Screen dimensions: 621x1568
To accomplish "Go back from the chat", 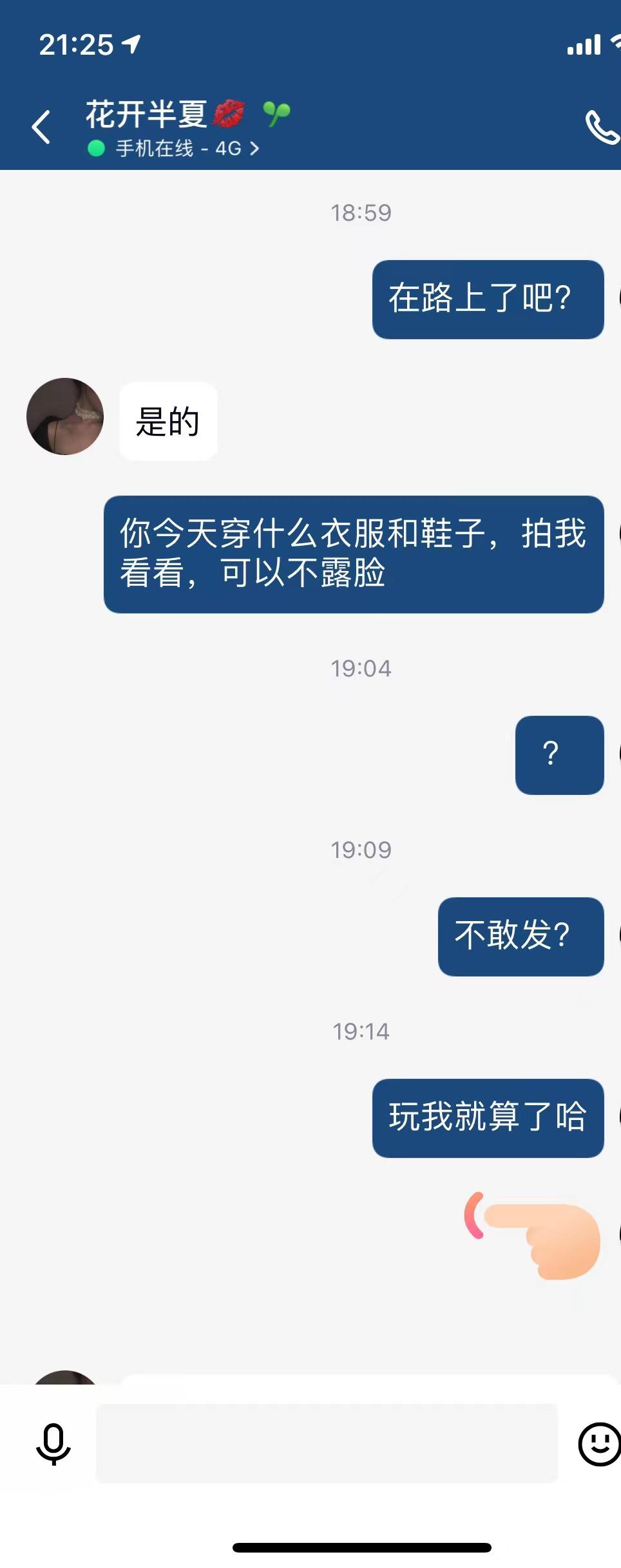I will coord(41,126).
